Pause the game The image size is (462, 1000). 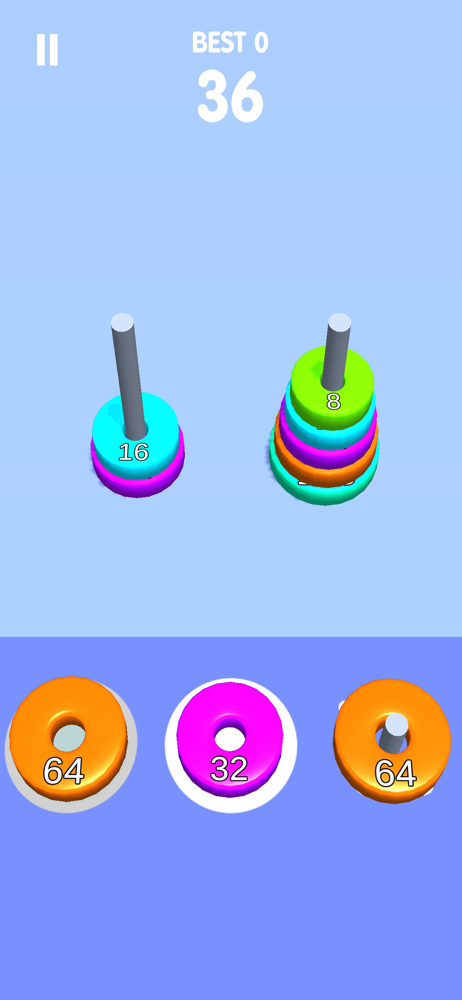pyautogui.click(x=47, y=50)
